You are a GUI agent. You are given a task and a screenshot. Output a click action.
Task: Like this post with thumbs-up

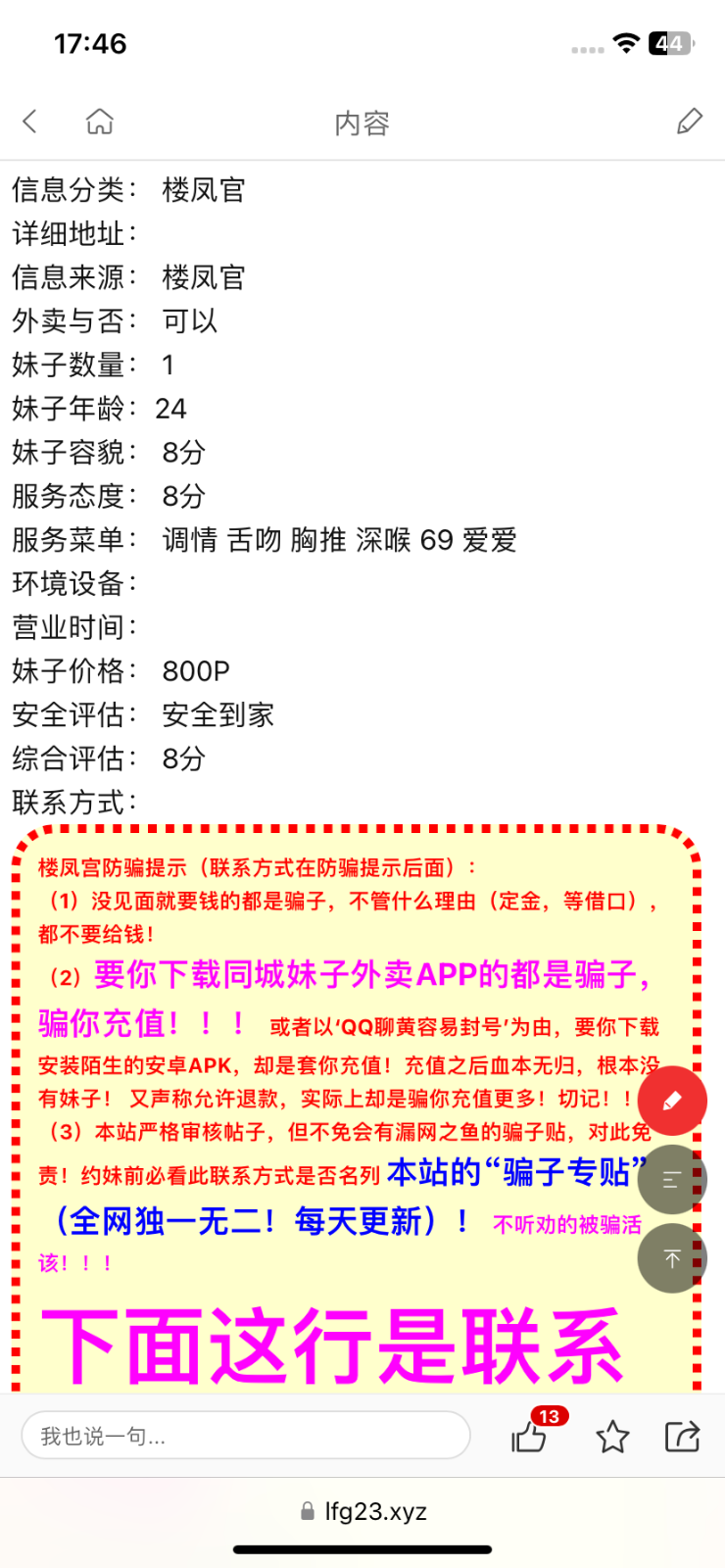point(530,1437)
